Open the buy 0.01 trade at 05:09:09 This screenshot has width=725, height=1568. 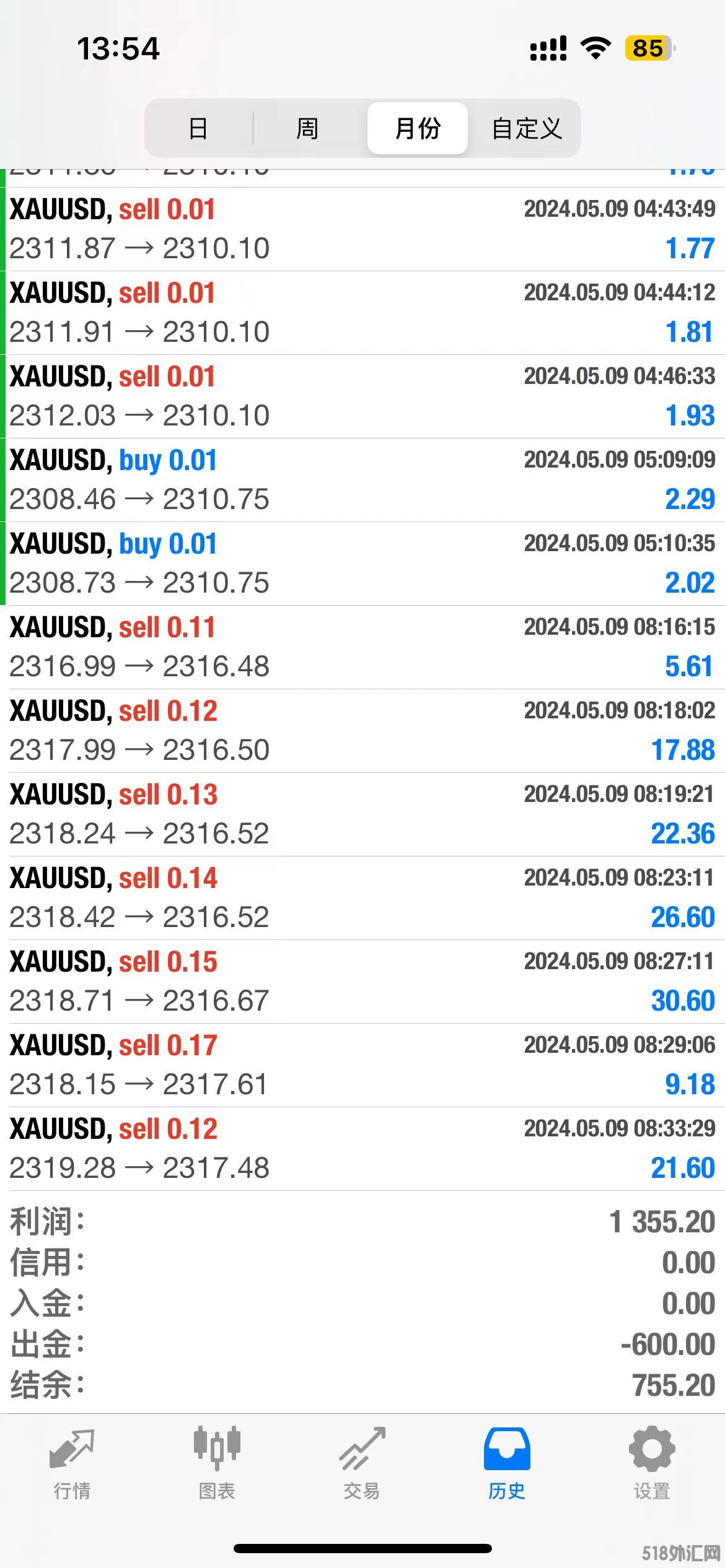pyautogui.click(x=362, y=480)
